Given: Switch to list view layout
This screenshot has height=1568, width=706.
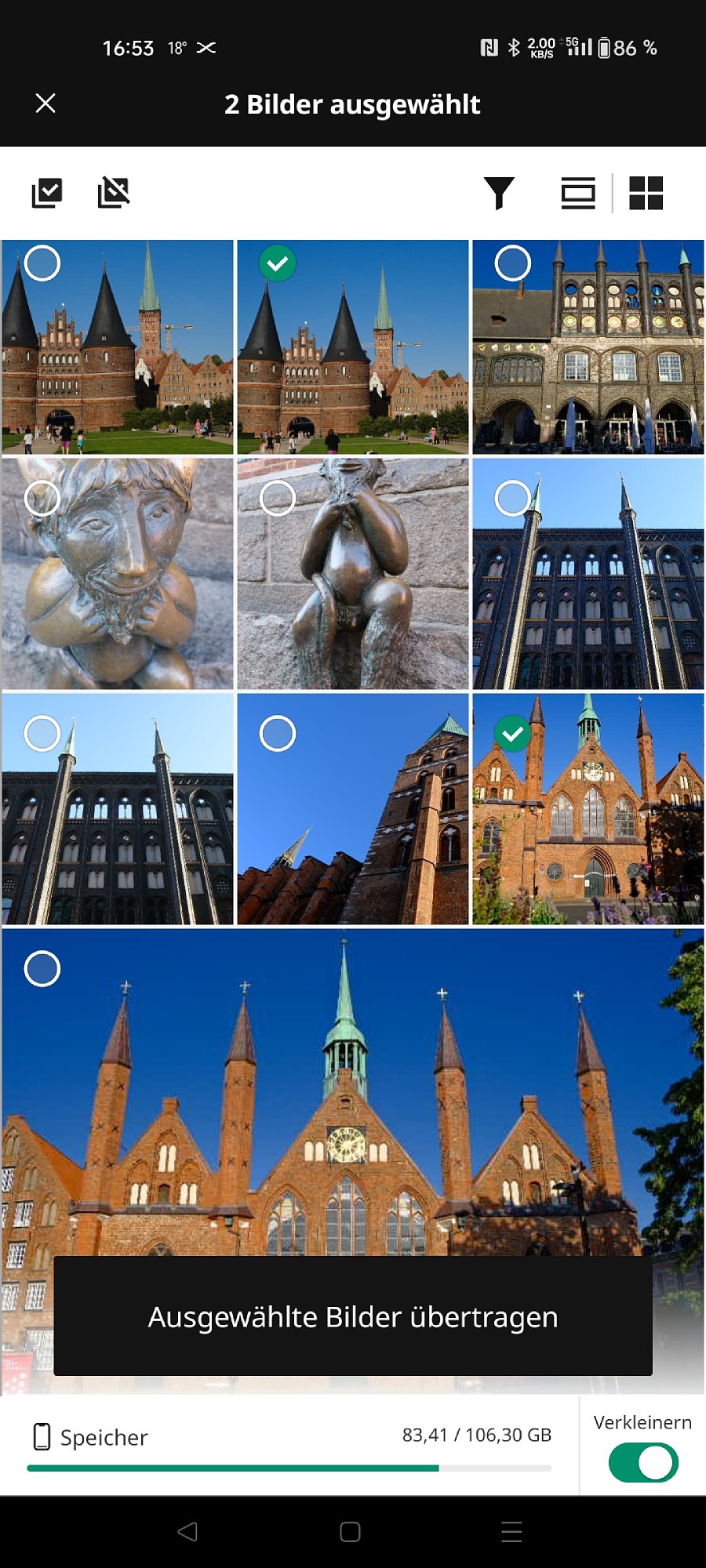Looking at the screenshot, I should (x=578, y=193).
